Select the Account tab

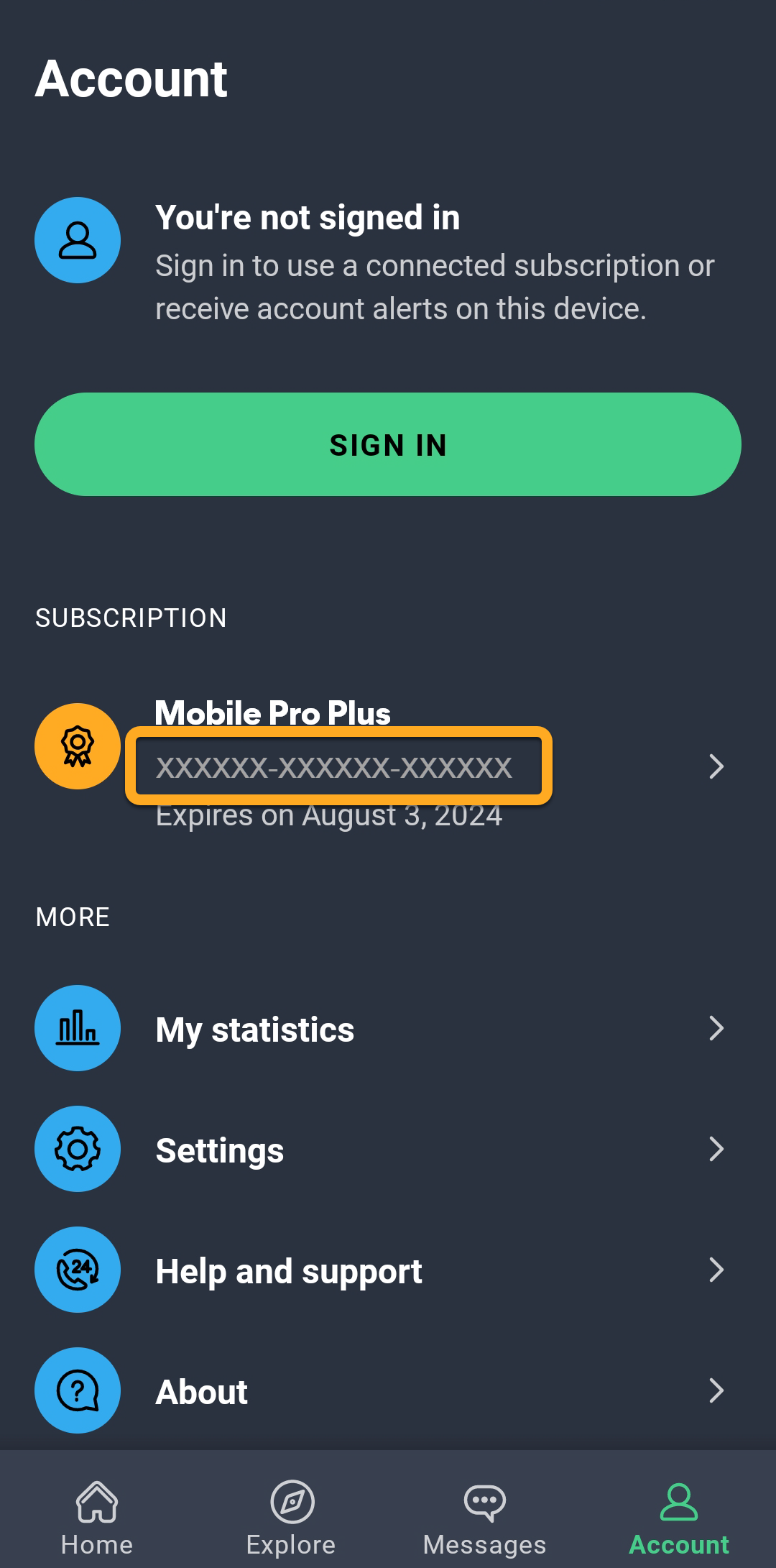pyautogui.click(x=679, y=1512)
